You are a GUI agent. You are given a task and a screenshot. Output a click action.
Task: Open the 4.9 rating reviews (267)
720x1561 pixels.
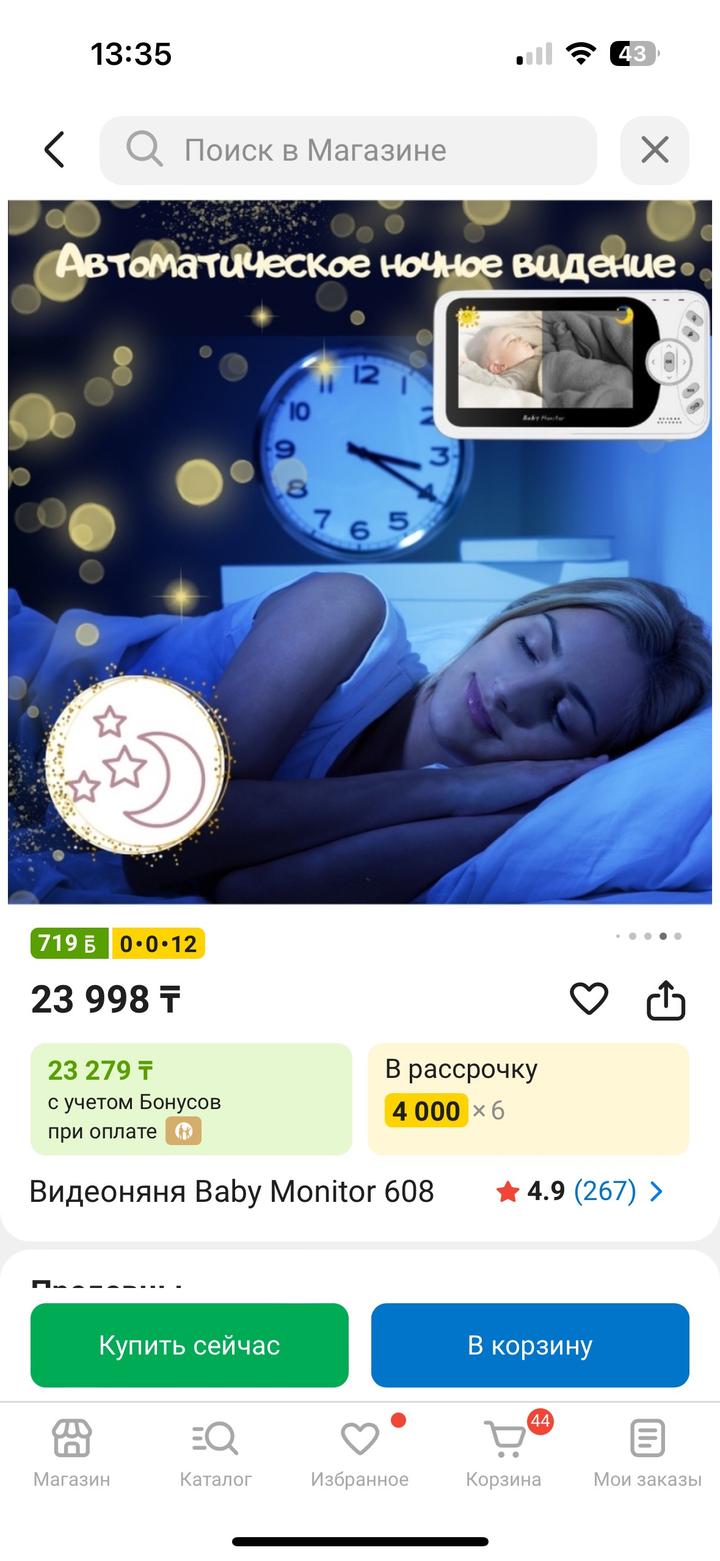[x=580, y=1191]
